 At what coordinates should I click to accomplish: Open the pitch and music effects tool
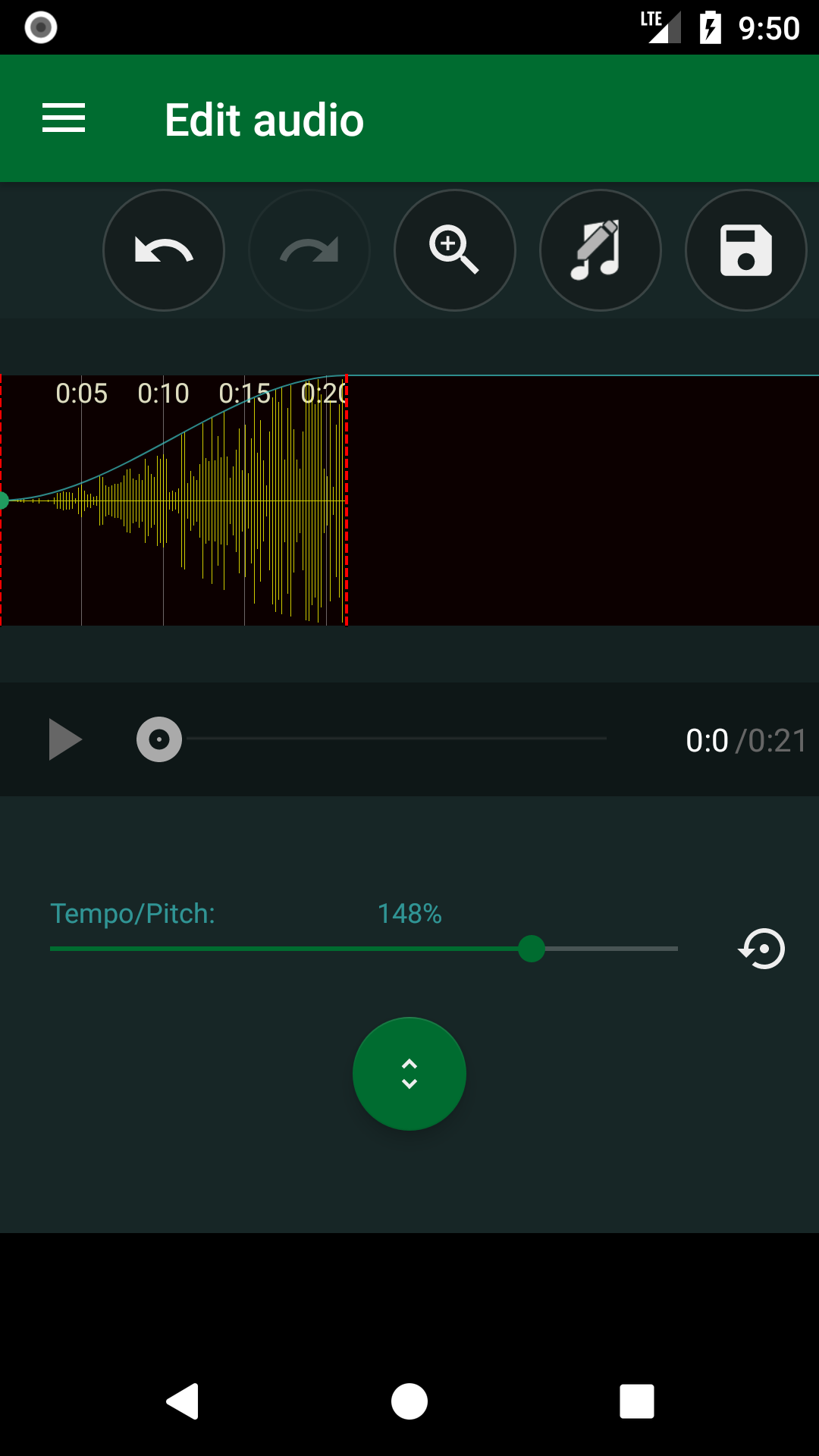click(601, 250)
